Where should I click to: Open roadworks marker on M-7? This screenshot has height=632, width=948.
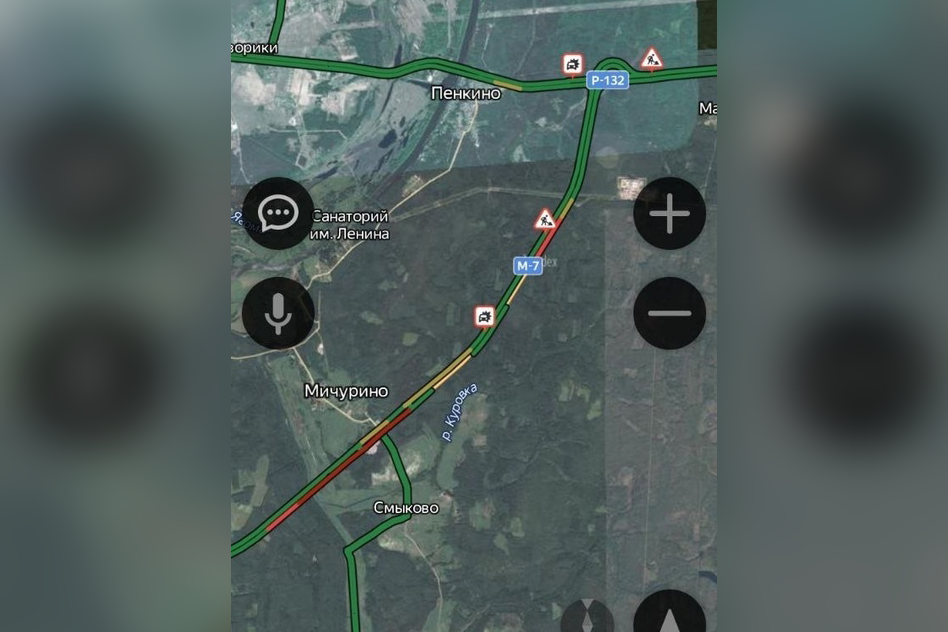click(x=545, y=219)
